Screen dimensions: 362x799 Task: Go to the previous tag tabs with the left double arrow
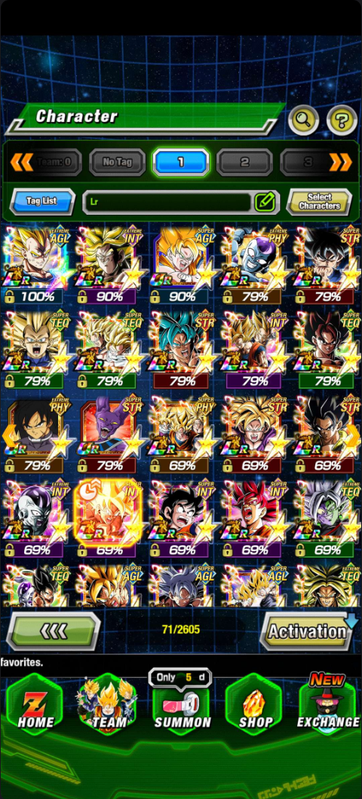(x=22, y=162)
